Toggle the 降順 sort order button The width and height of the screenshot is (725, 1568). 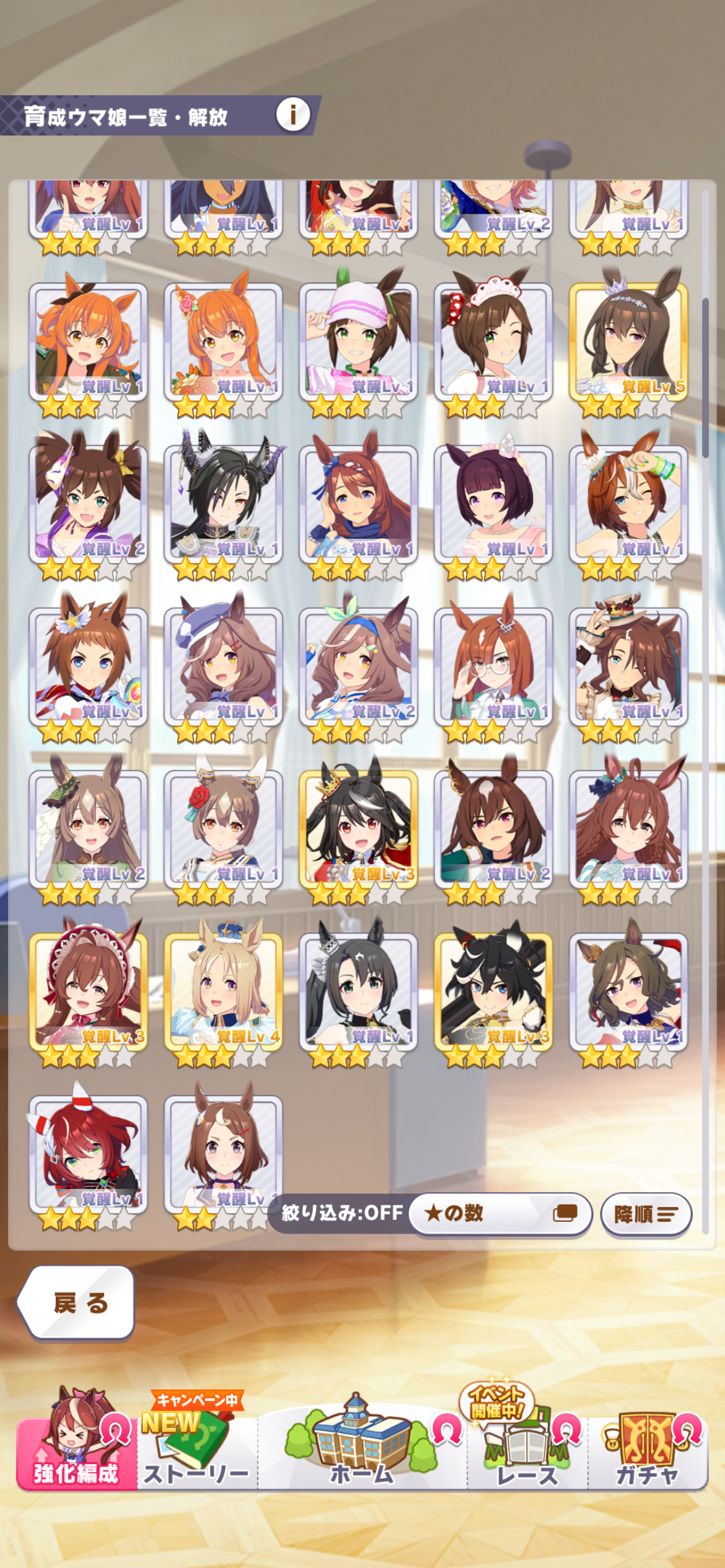[646, 1214]
